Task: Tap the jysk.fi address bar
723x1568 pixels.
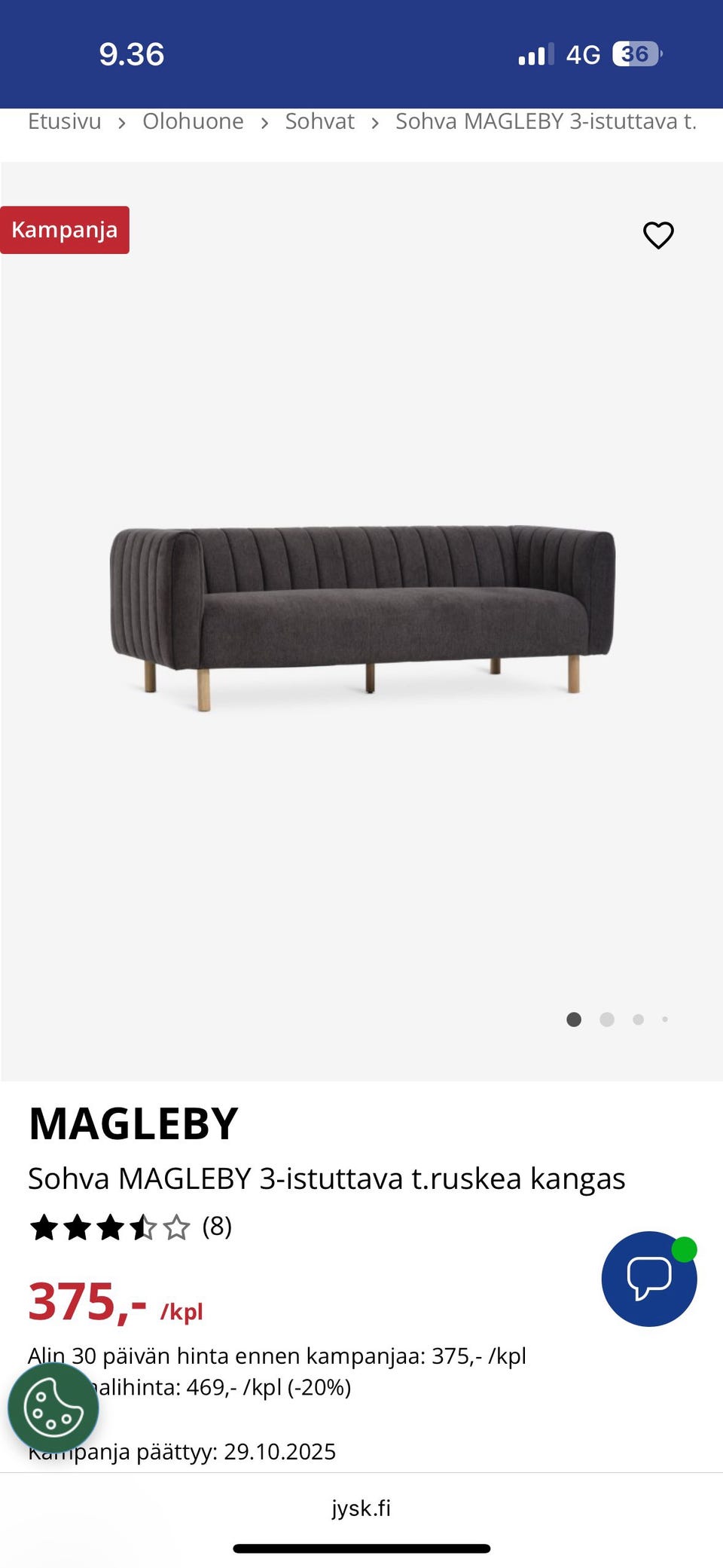Action: 361,1508
